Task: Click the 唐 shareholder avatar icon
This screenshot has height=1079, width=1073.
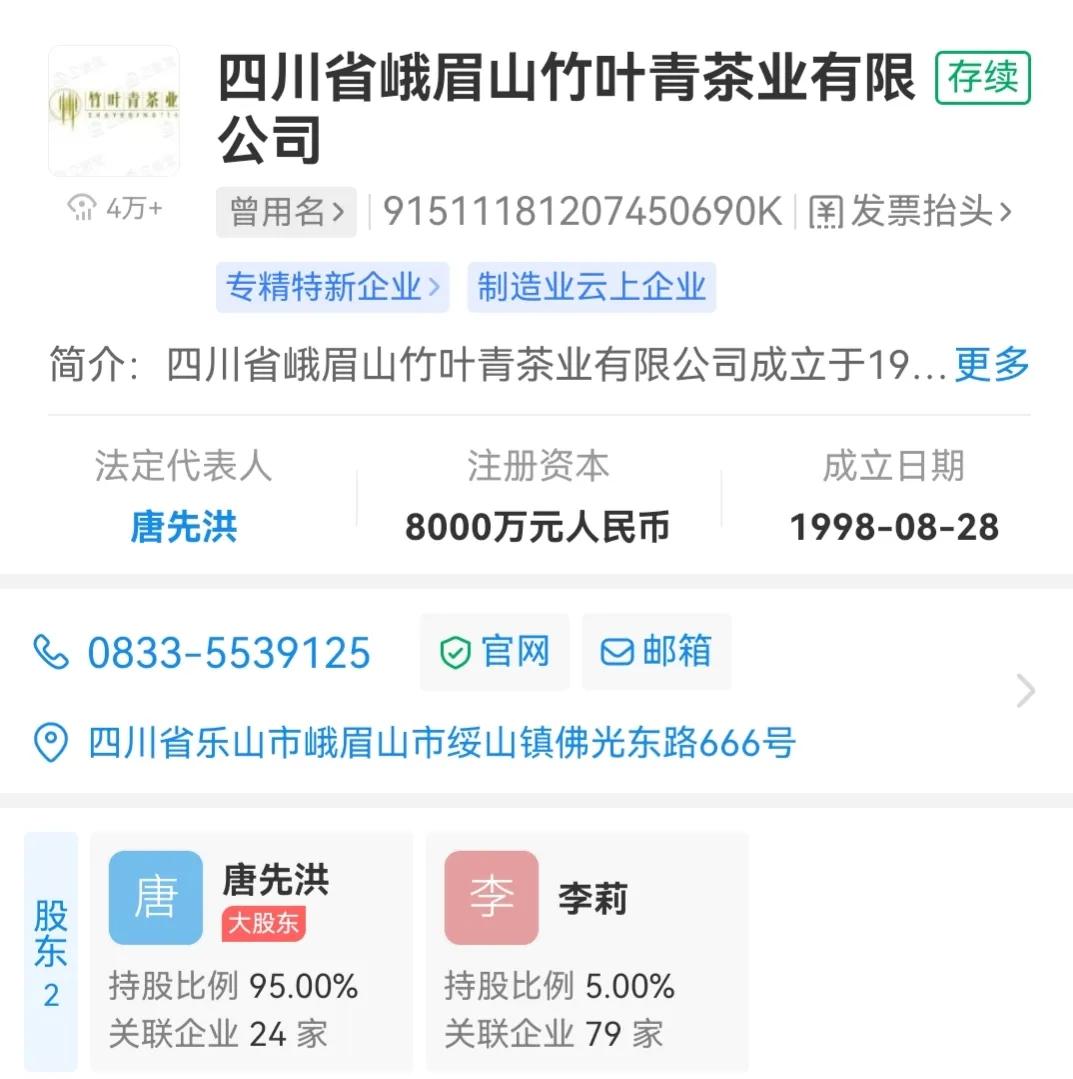Action: pos(155,896)
